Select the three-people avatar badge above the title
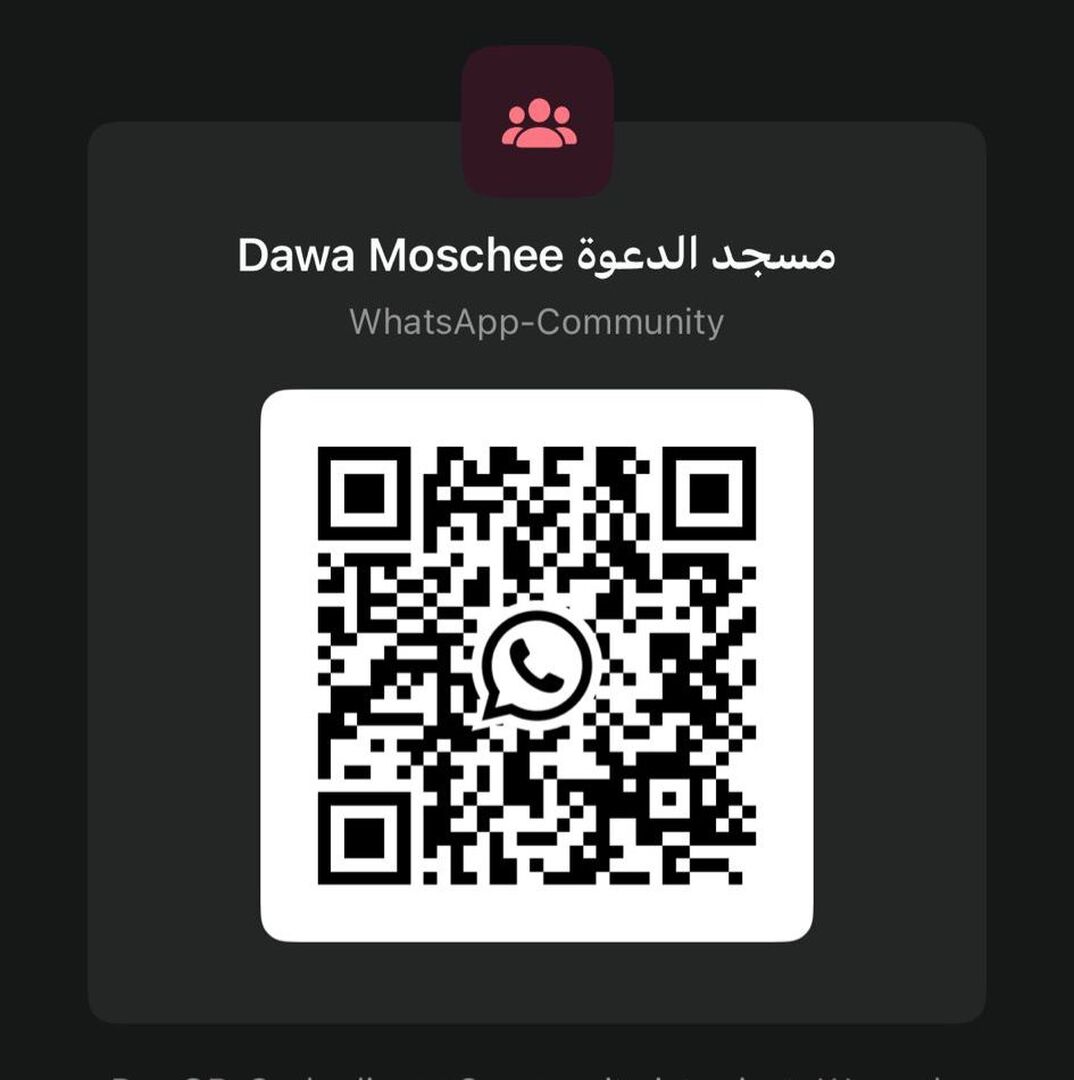Screen dimensions: 1074x1080 coord(536,120)
